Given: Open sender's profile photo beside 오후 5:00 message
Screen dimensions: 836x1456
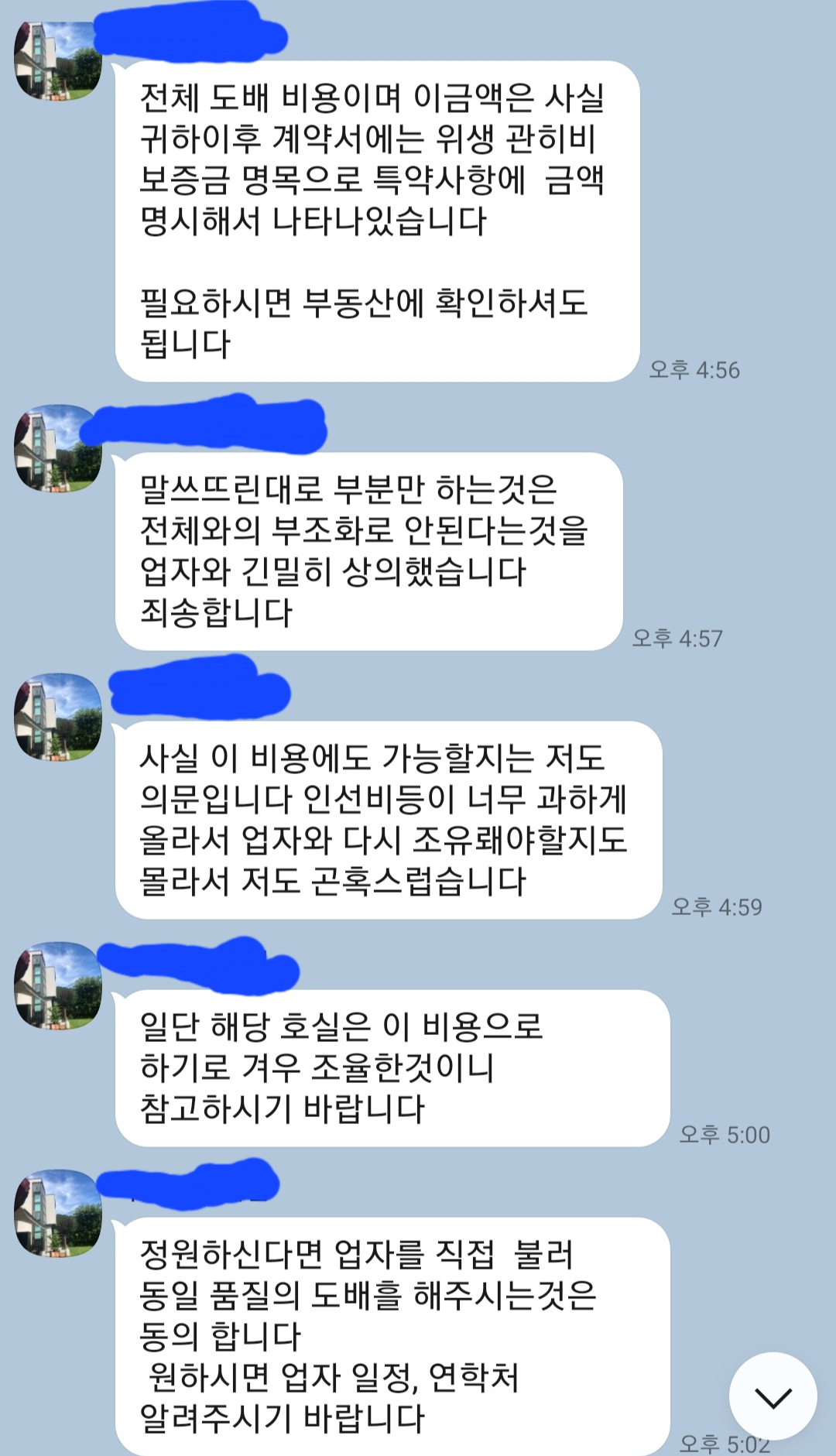Looking at the screenshot, I should [x=58, y=985].
